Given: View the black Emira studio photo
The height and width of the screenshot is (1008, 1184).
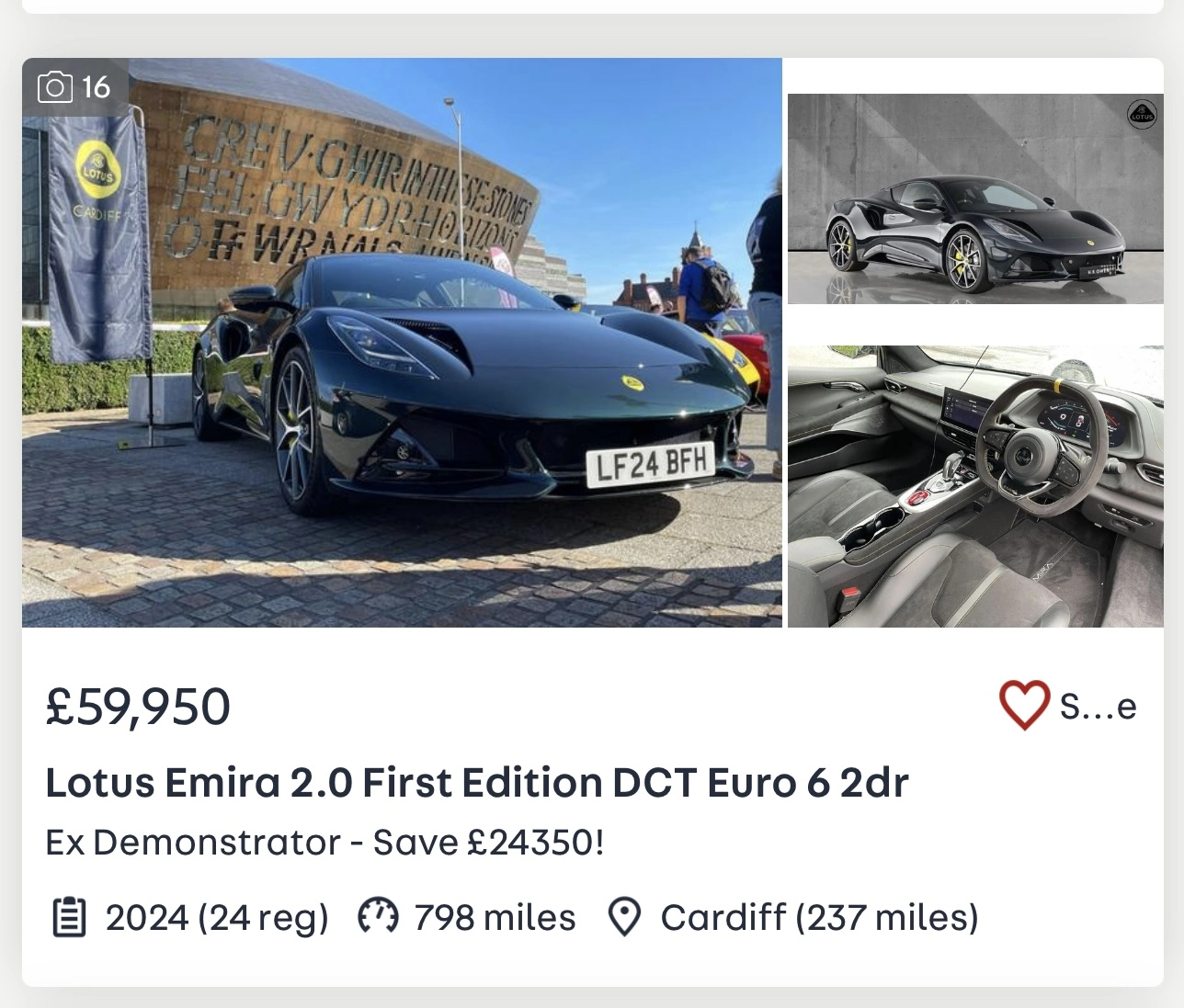Looking at the screenshot, I should point(975,198).
